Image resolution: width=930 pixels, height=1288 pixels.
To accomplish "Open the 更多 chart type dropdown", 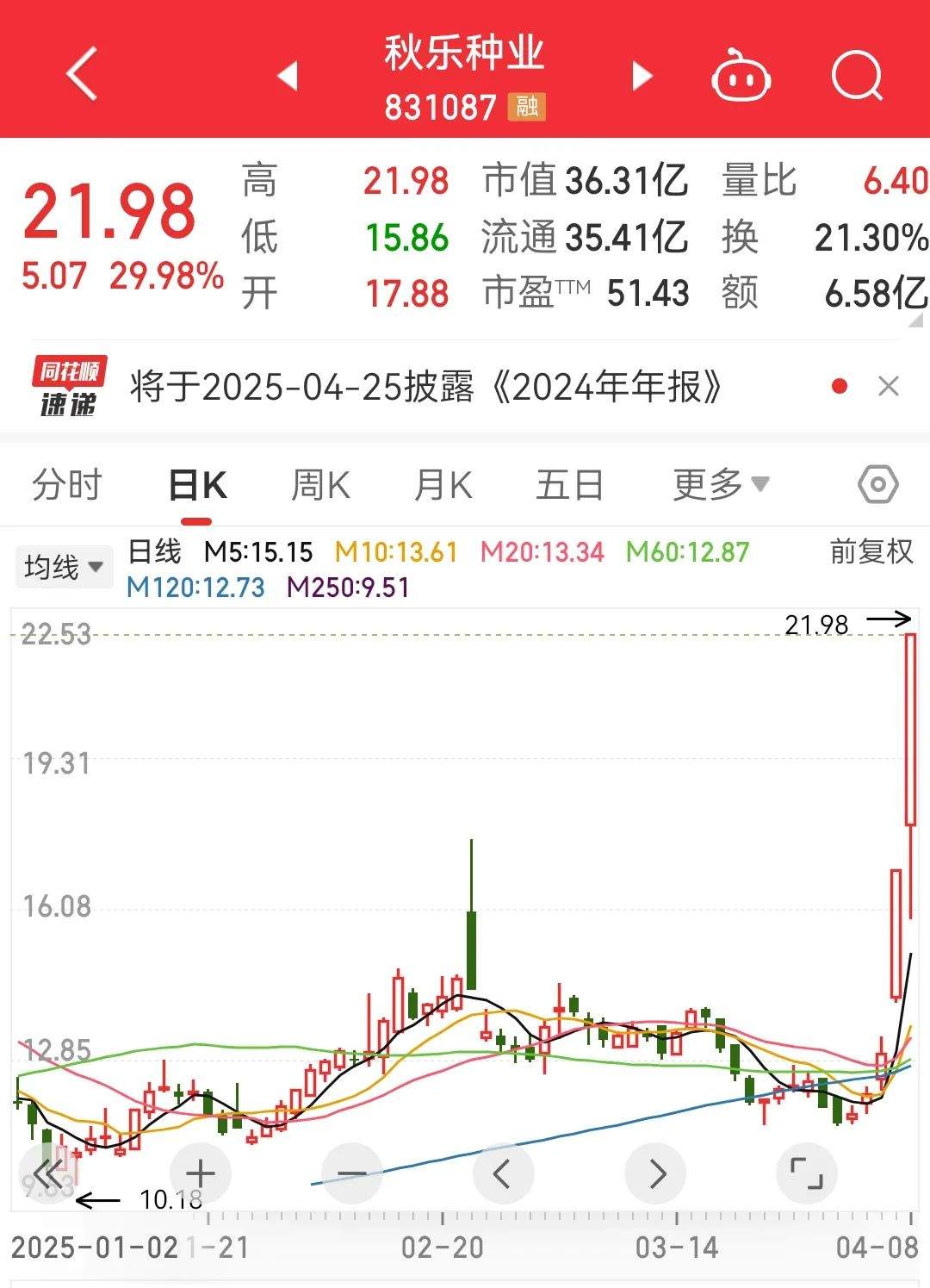I will (x=717, y=484).
